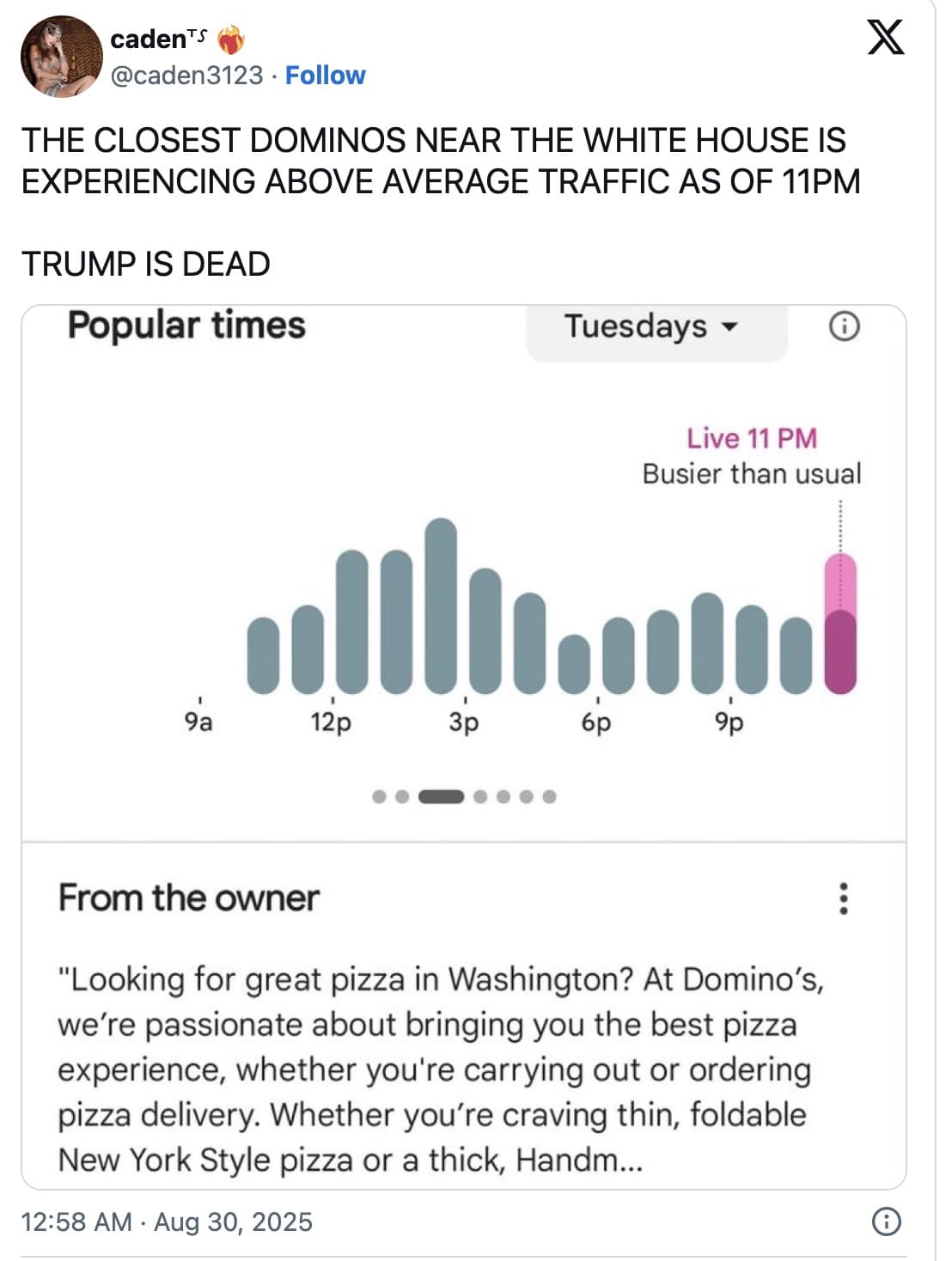This screenshot has width=952, height=1261.
Task: Click the Busier than usual label
Action: pyautogui.click(x=753, y=471)
